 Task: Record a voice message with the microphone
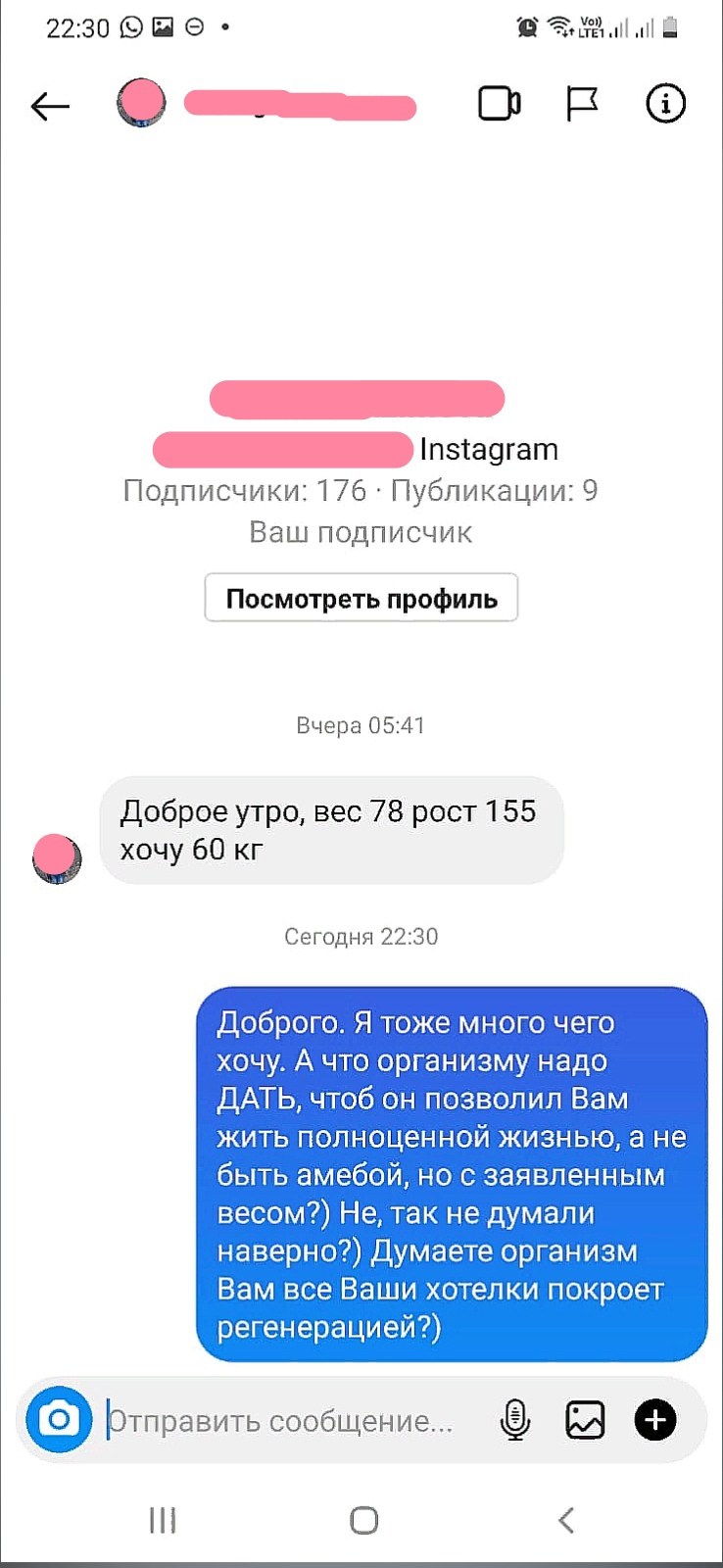point(514,1420)
